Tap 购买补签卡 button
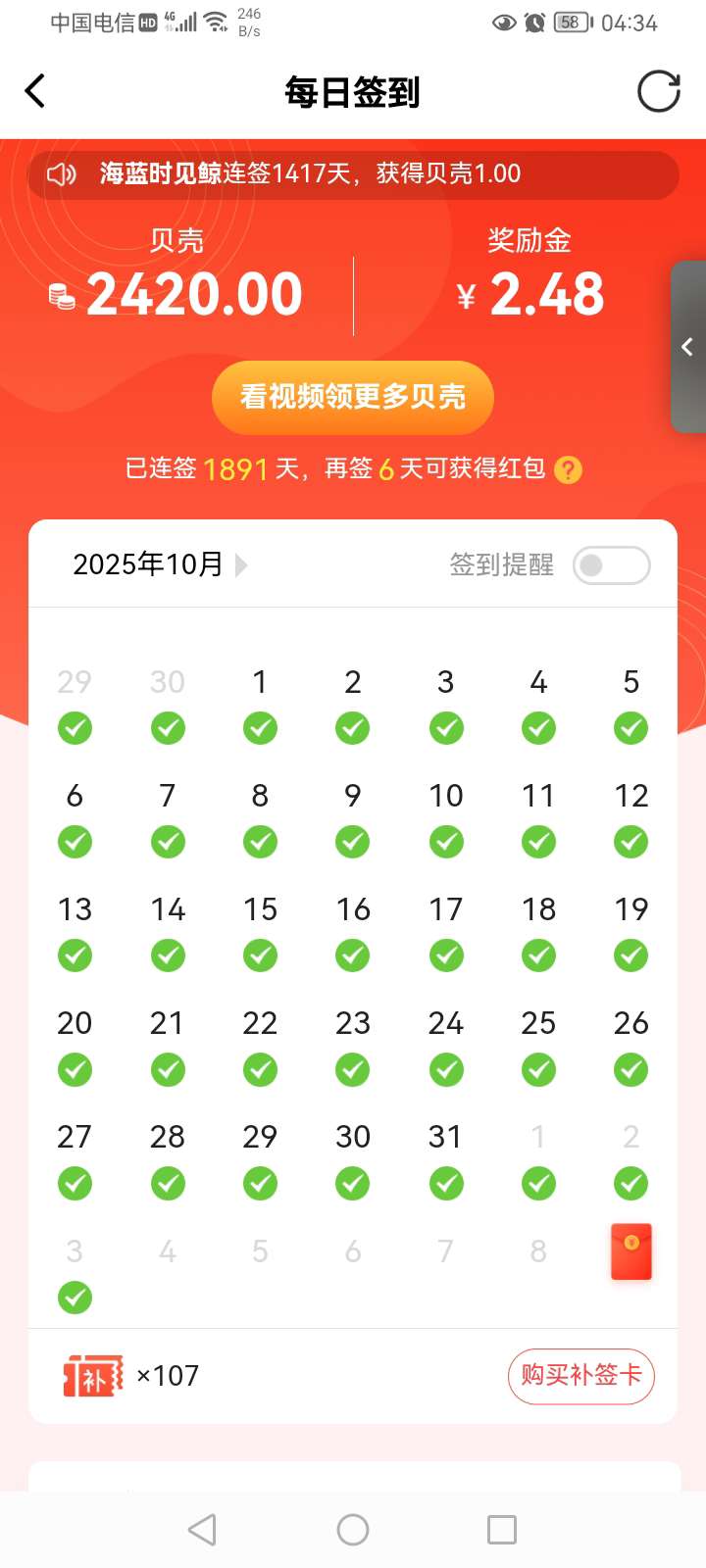The height and width of the screenshot is (1568, 706). click(580, 1375)
